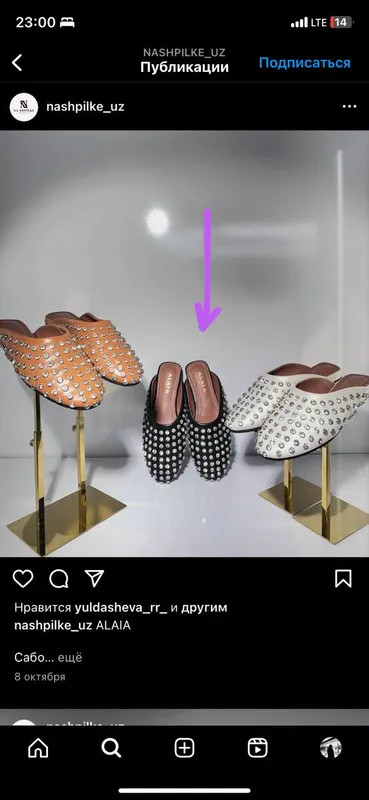Go back using the top arrow
This screenshot has width=369, height=800.
[17, 63]
